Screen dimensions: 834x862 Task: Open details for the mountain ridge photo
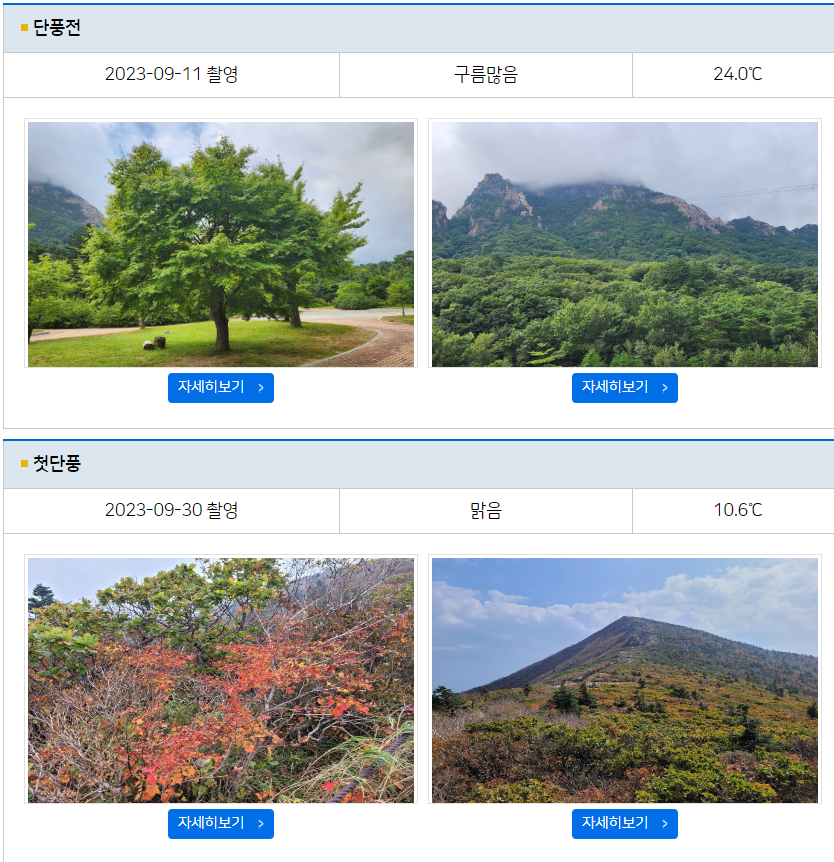(625, 824)
